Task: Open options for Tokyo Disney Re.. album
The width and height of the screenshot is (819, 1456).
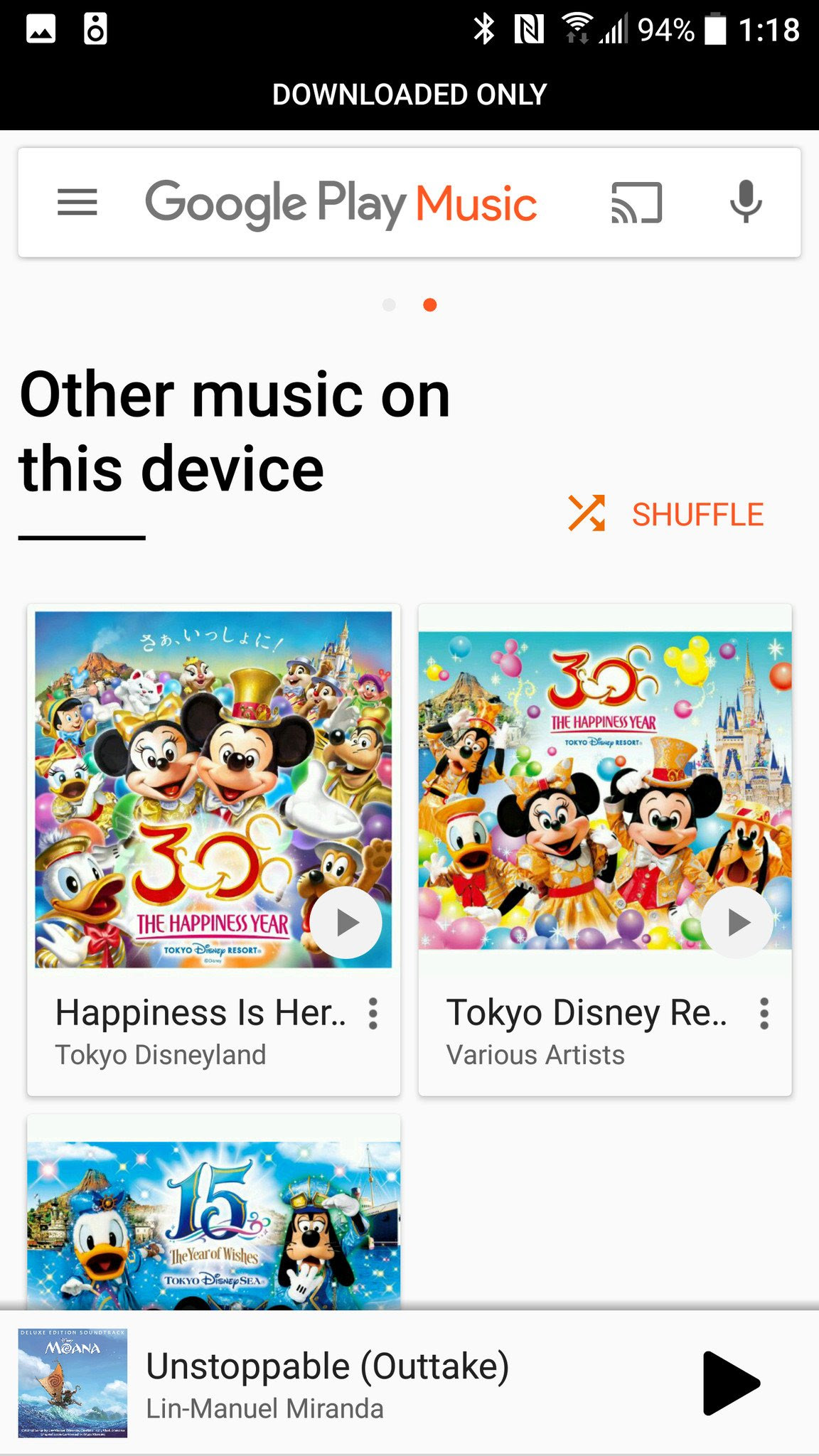Action: pyautogui.click(x=764, y=1013)
